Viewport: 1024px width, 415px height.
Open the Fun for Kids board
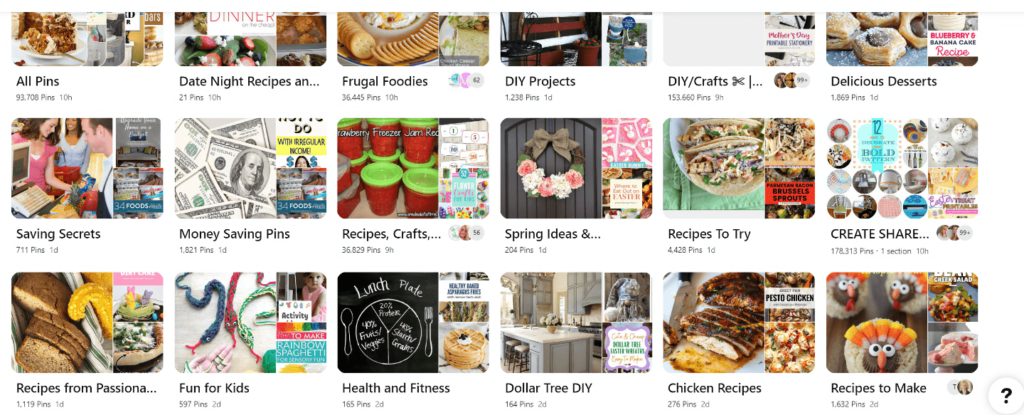pos(250,322)
